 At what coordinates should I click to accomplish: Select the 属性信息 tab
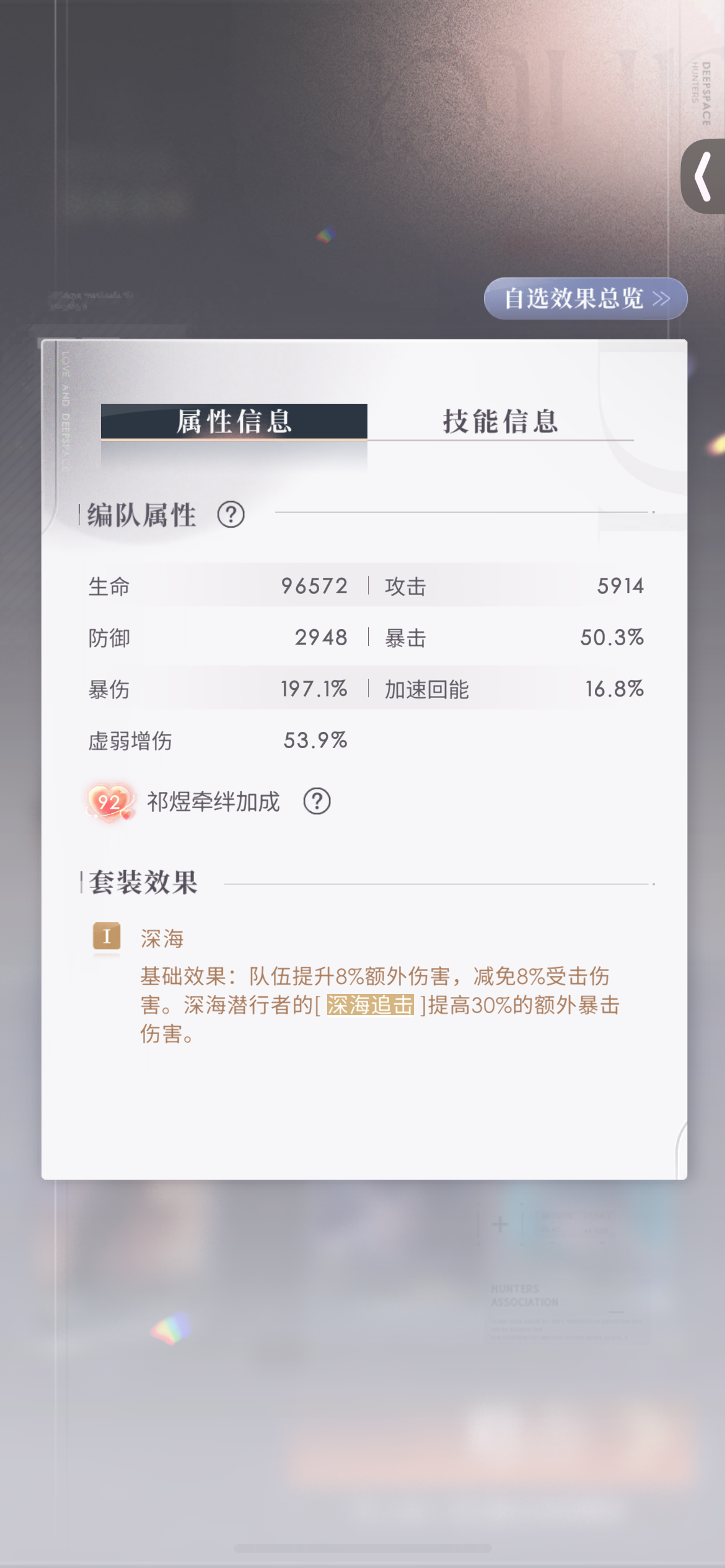(234, 422)
